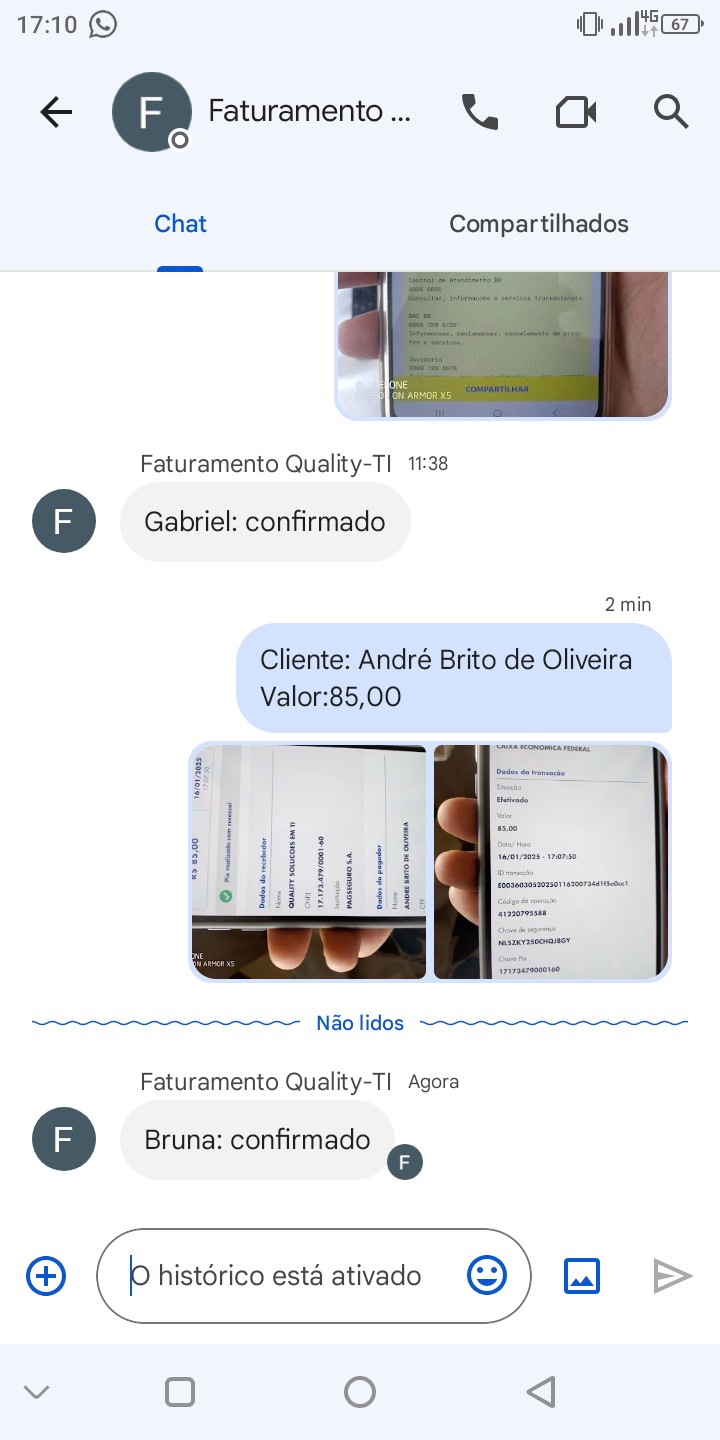720x1440 pixels.
Task: Open the Caixa Economica transaction photo
Action: (551, 861)
